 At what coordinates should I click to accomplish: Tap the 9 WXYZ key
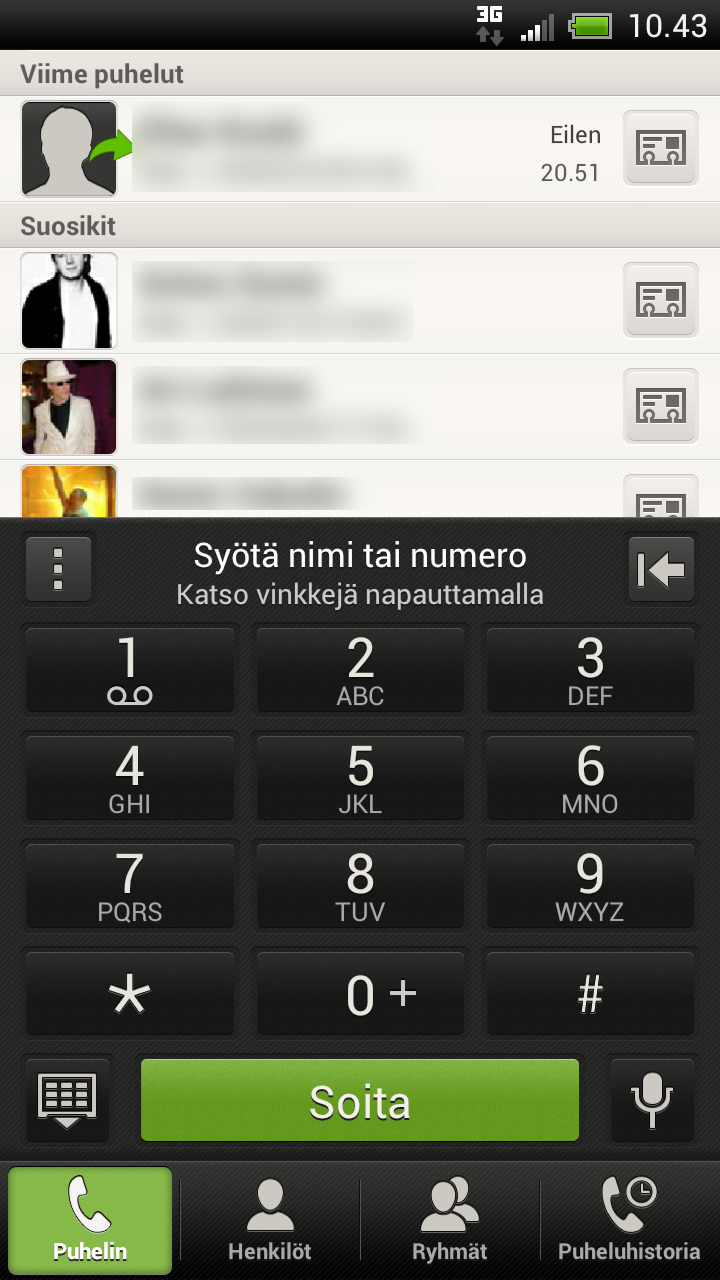[x=590, y=886]
